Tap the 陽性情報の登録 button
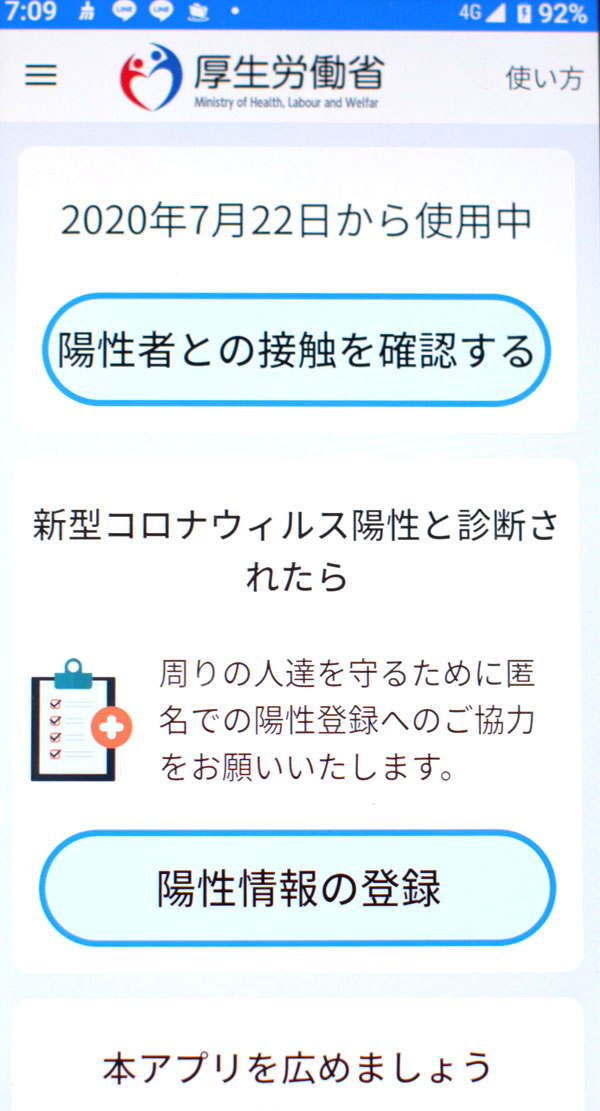 pyautogui.click(x=297, y=887)
